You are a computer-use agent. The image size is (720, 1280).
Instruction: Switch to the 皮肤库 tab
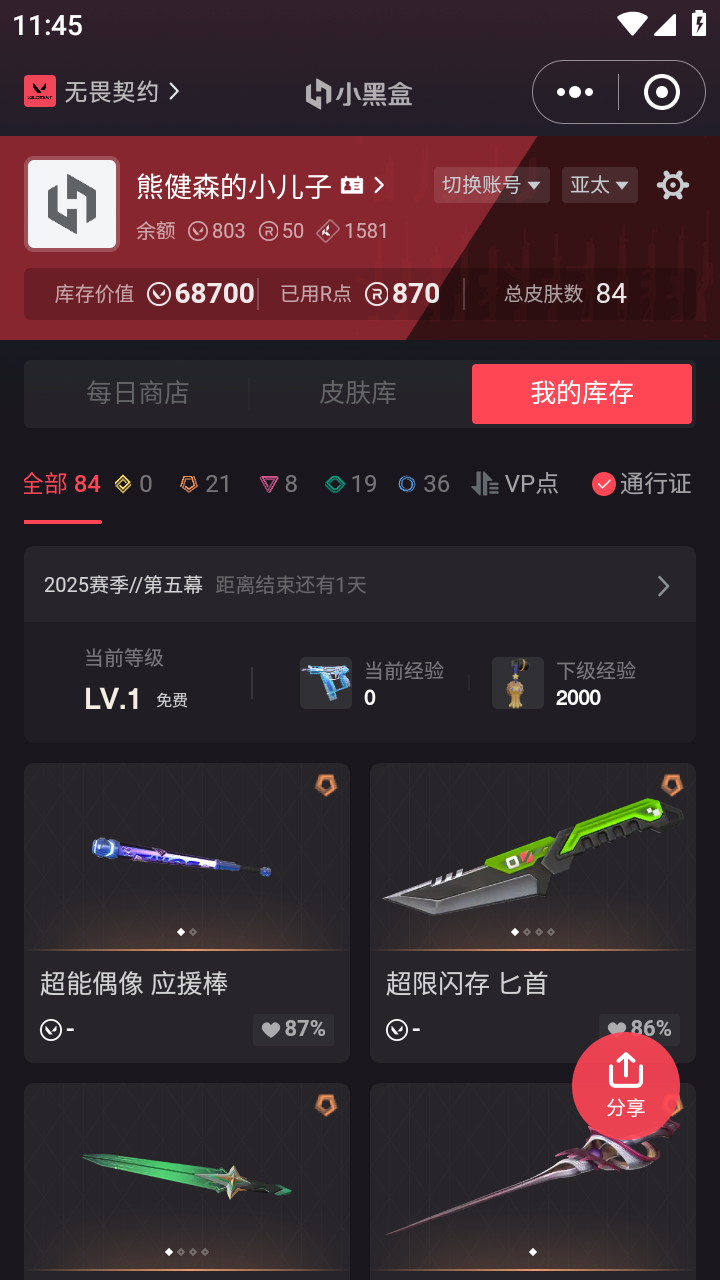pos(358,393)
